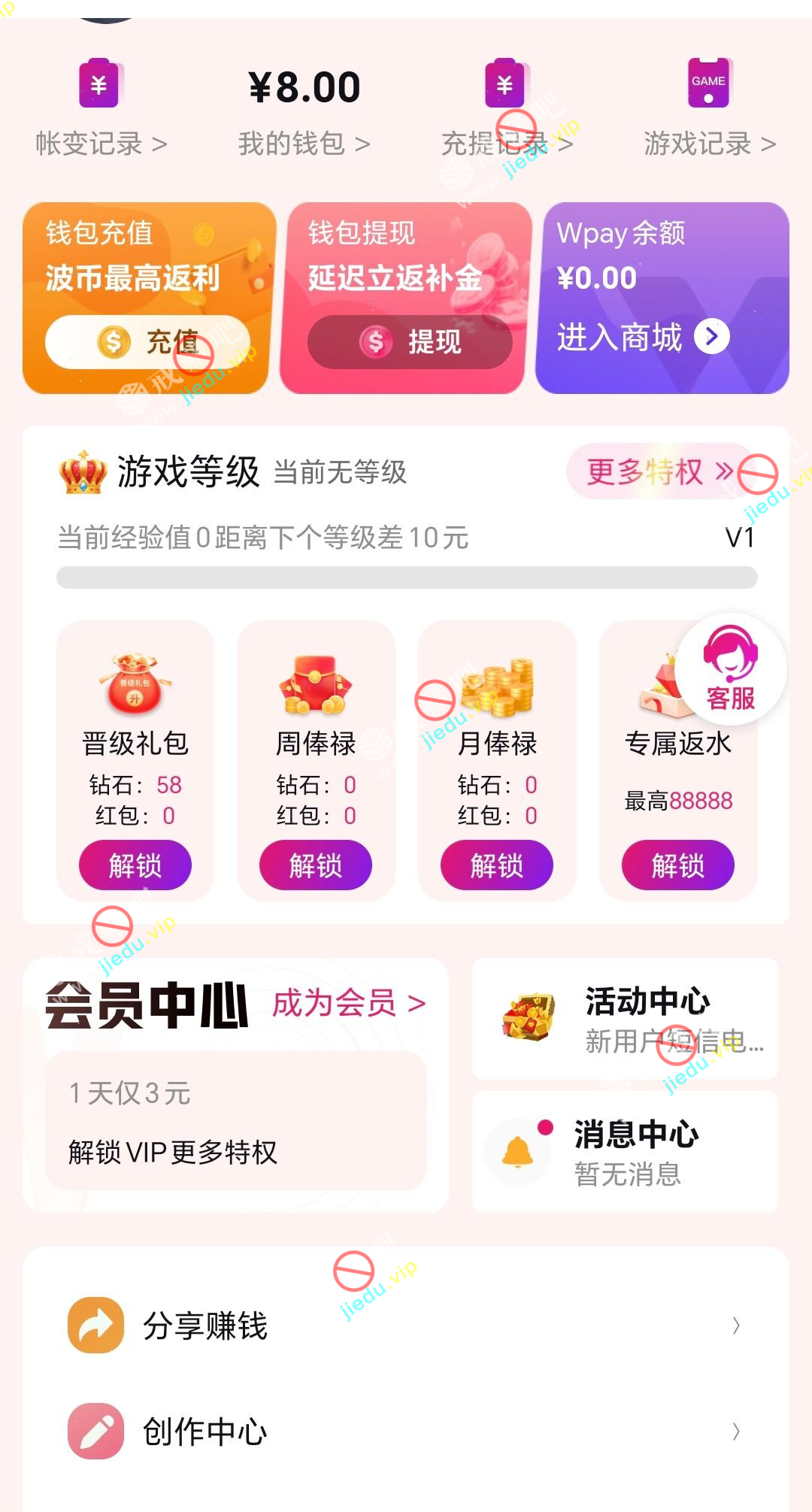Open the 消息中心 message center

coord(625,1152)
